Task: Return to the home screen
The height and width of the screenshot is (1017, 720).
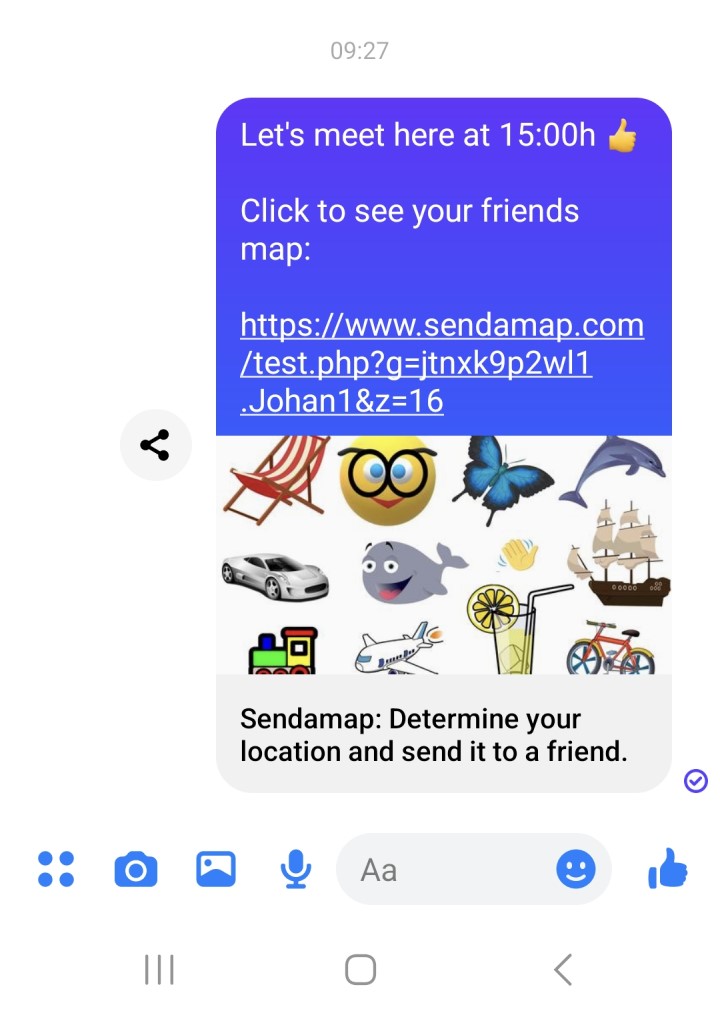Action: [360, 969]
